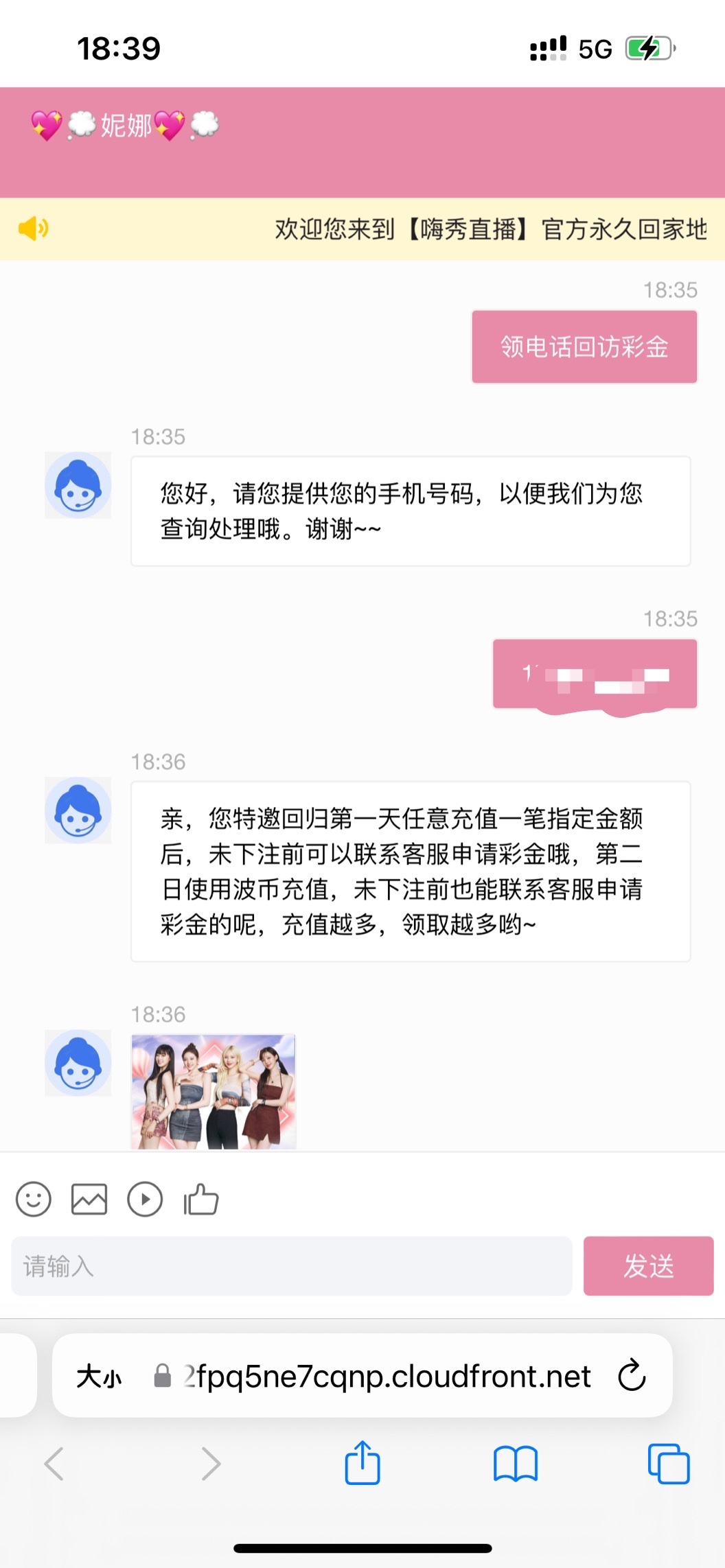Open the emoji picker
This screenshot has width=725, height=1568.
pos(34,1200)
